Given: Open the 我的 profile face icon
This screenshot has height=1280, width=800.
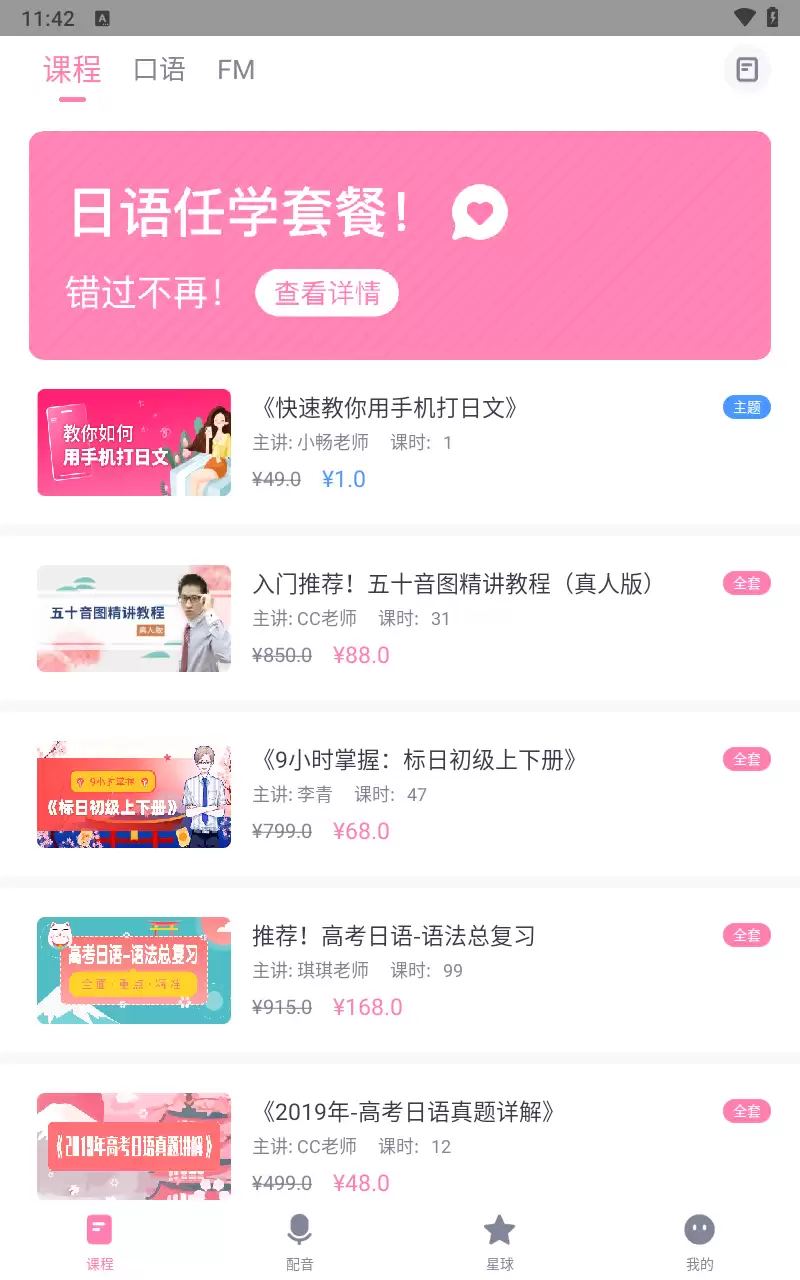Looking at the screenshot, I should tap(699, 1229).
